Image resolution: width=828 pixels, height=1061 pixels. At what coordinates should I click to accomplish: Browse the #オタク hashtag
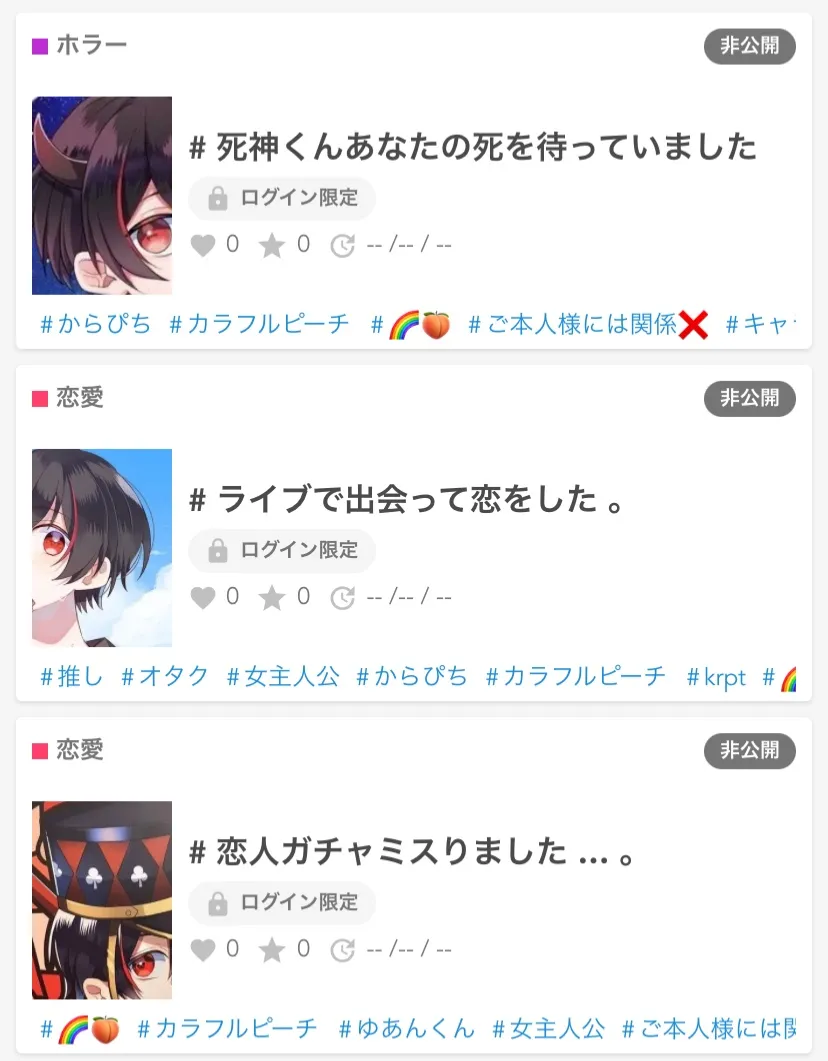[x=165, y=677]
